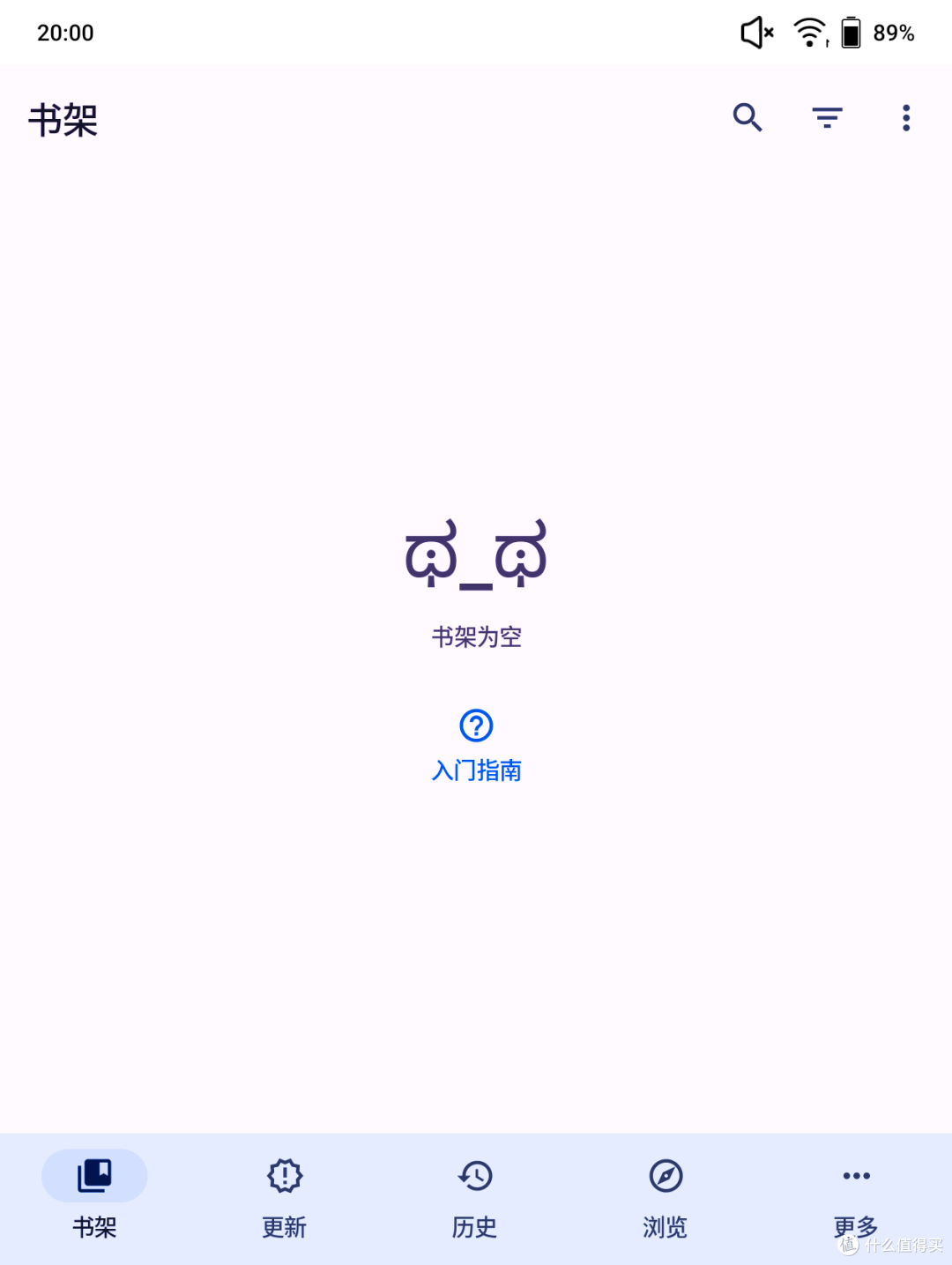Open the search icon in the app bar
The width and height of the screenshot is (952, 1265).
[747, 117]
